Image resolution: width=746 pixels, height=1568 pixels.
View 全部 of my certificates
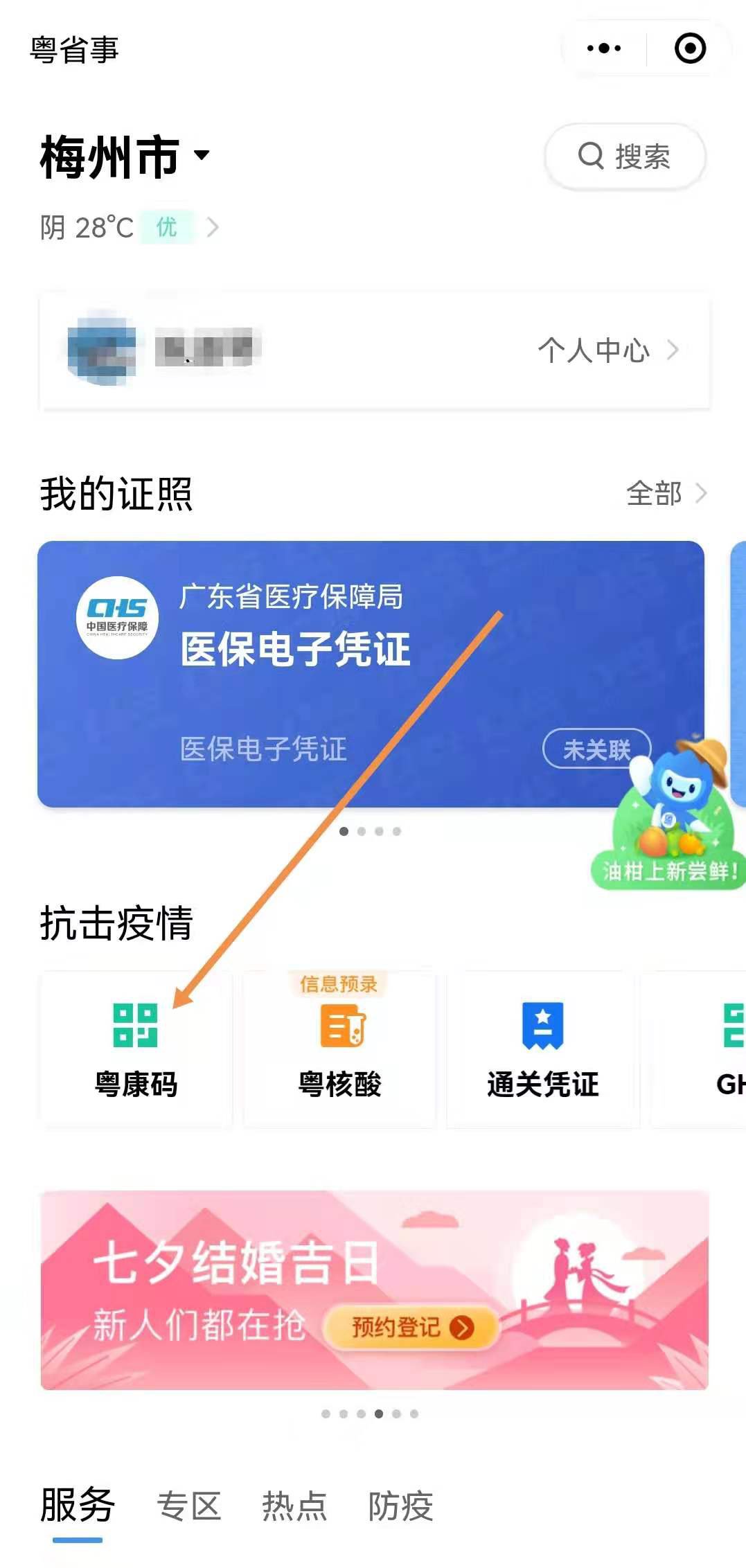665,494
